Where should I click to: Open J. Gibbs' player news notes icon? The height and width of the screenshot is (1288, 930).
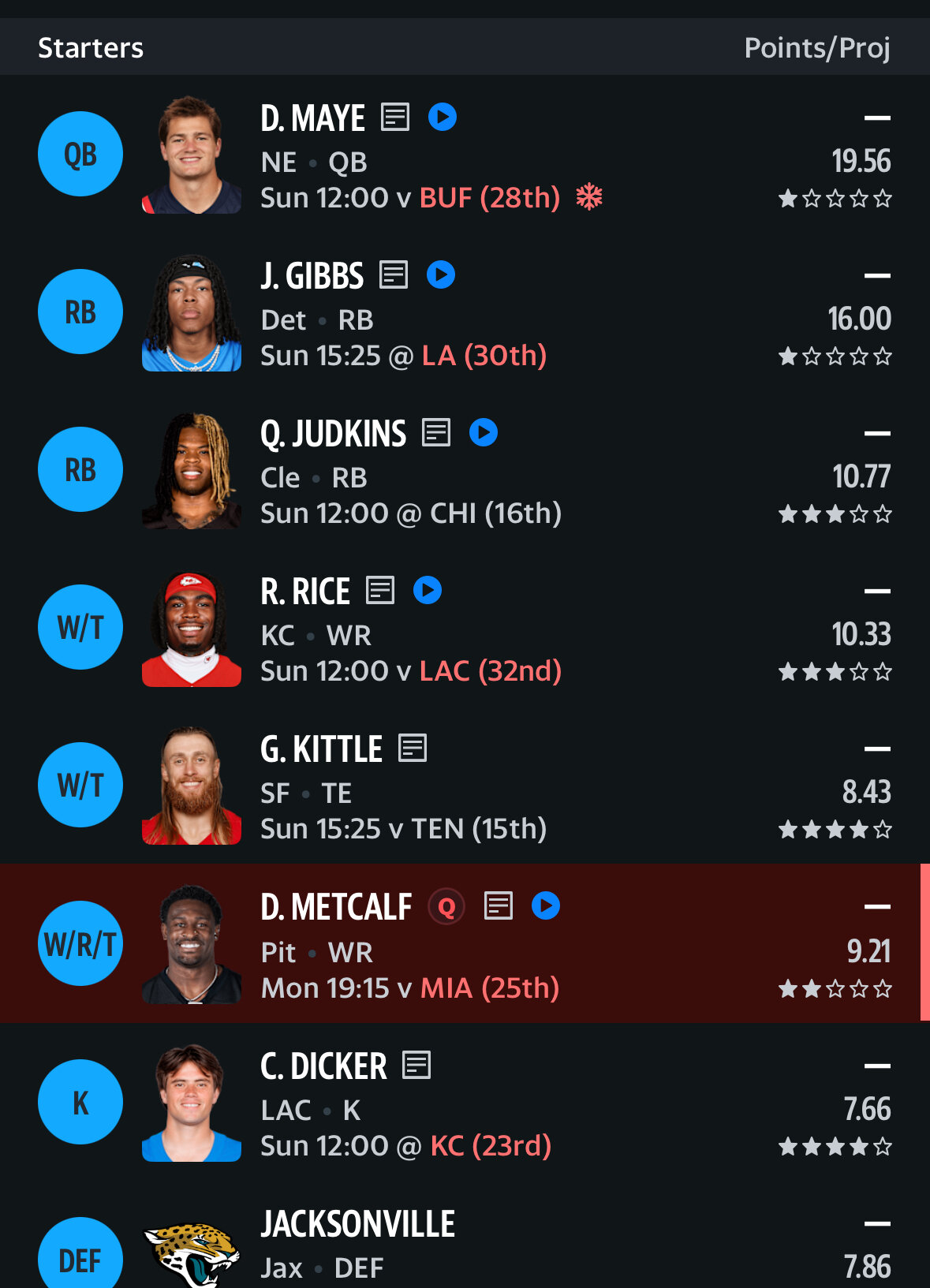click(394, 275)
